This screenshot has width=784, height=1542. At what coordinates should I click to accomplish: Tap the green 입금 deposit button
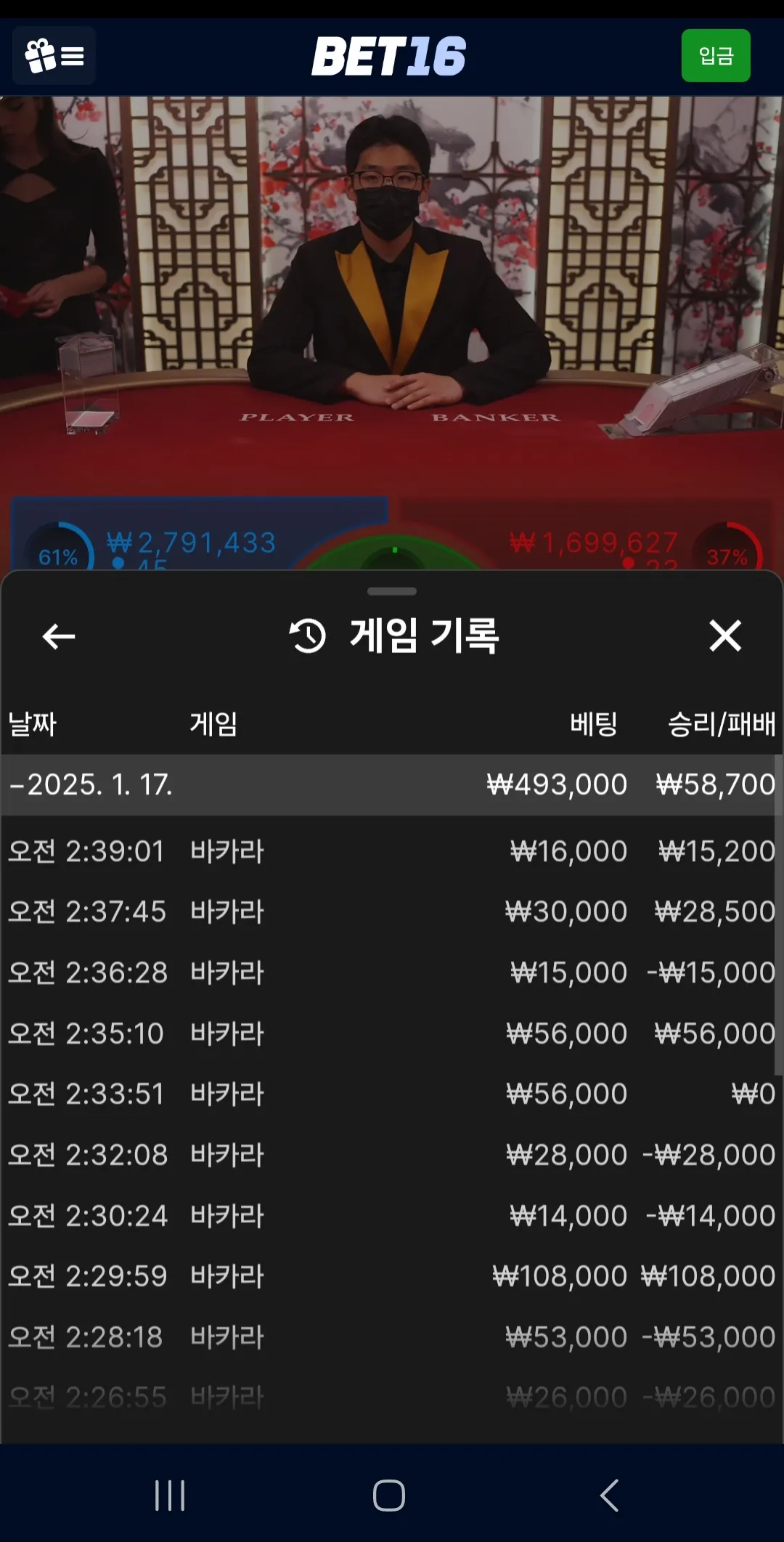point(715,56)
